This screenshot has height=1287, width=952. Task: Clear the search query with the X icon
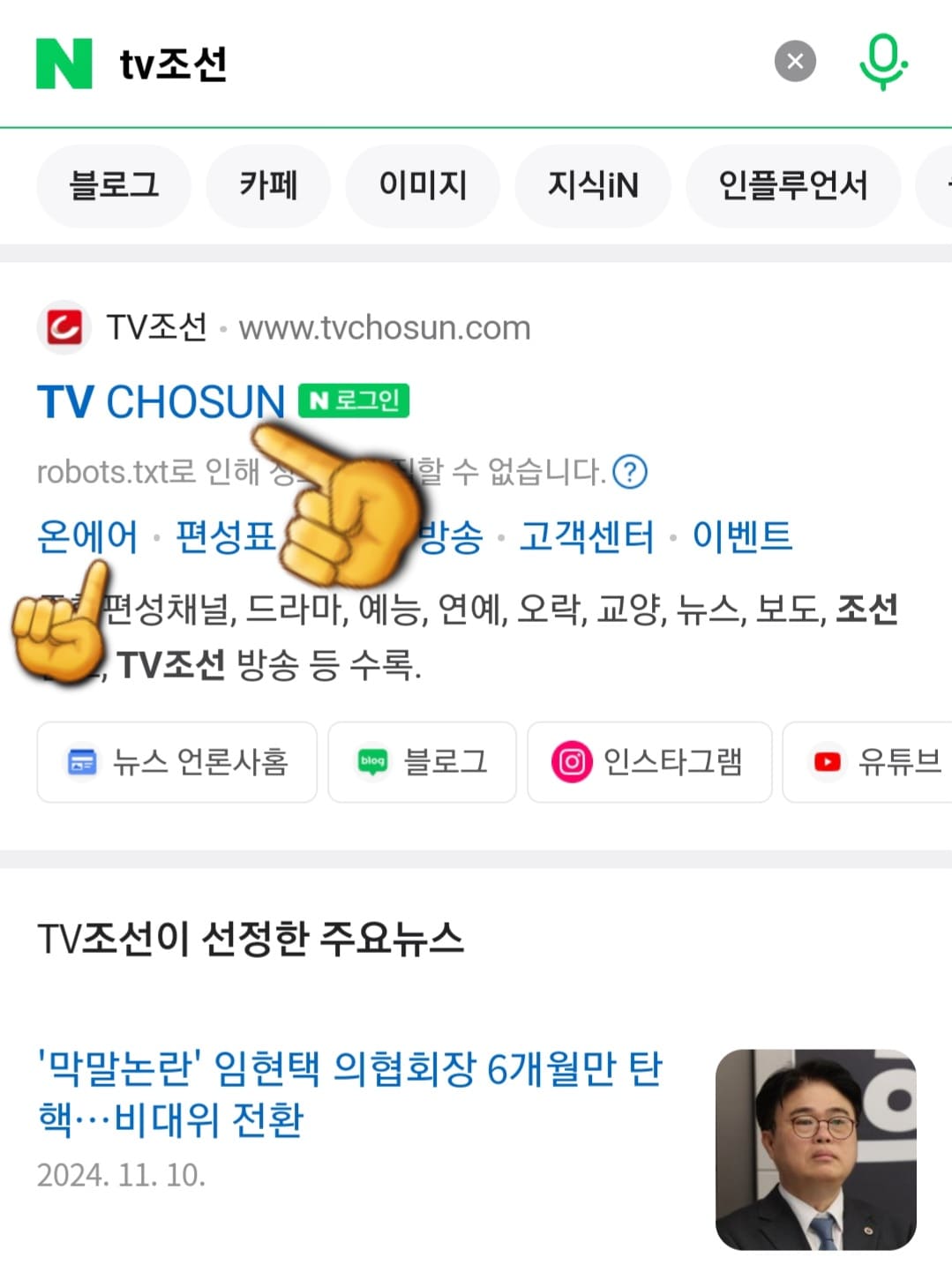click(795, 60)
